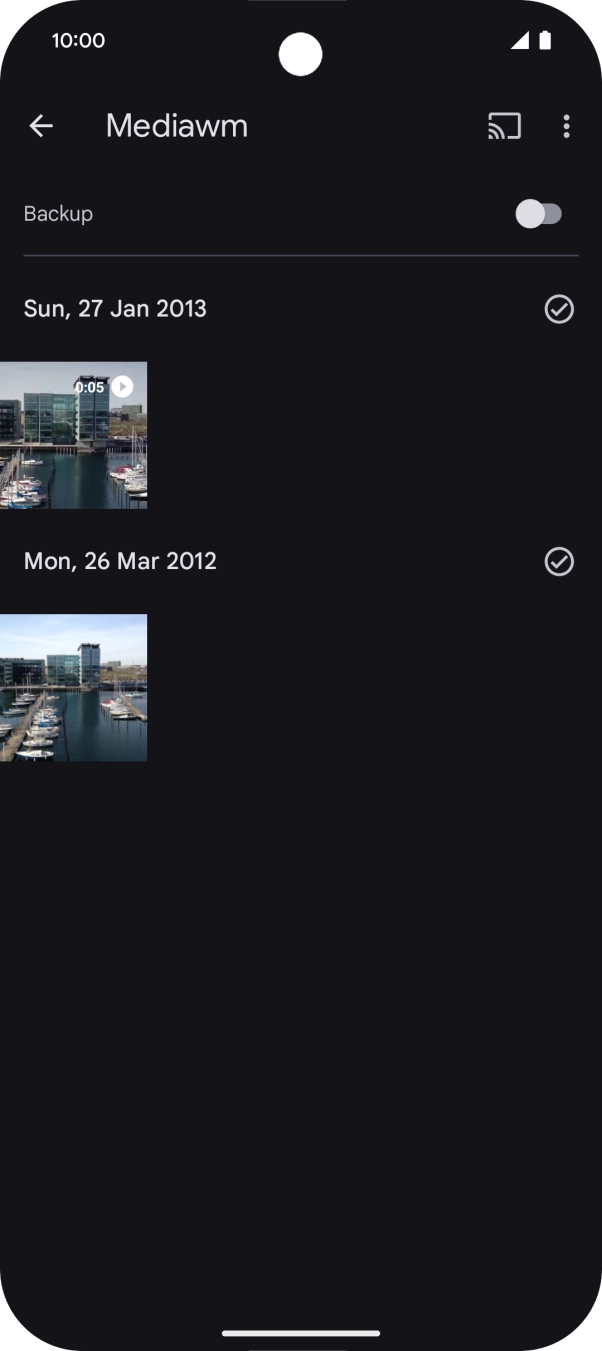
Task: Go back from the Mediawm folder
Action: [x=41, y=126]
